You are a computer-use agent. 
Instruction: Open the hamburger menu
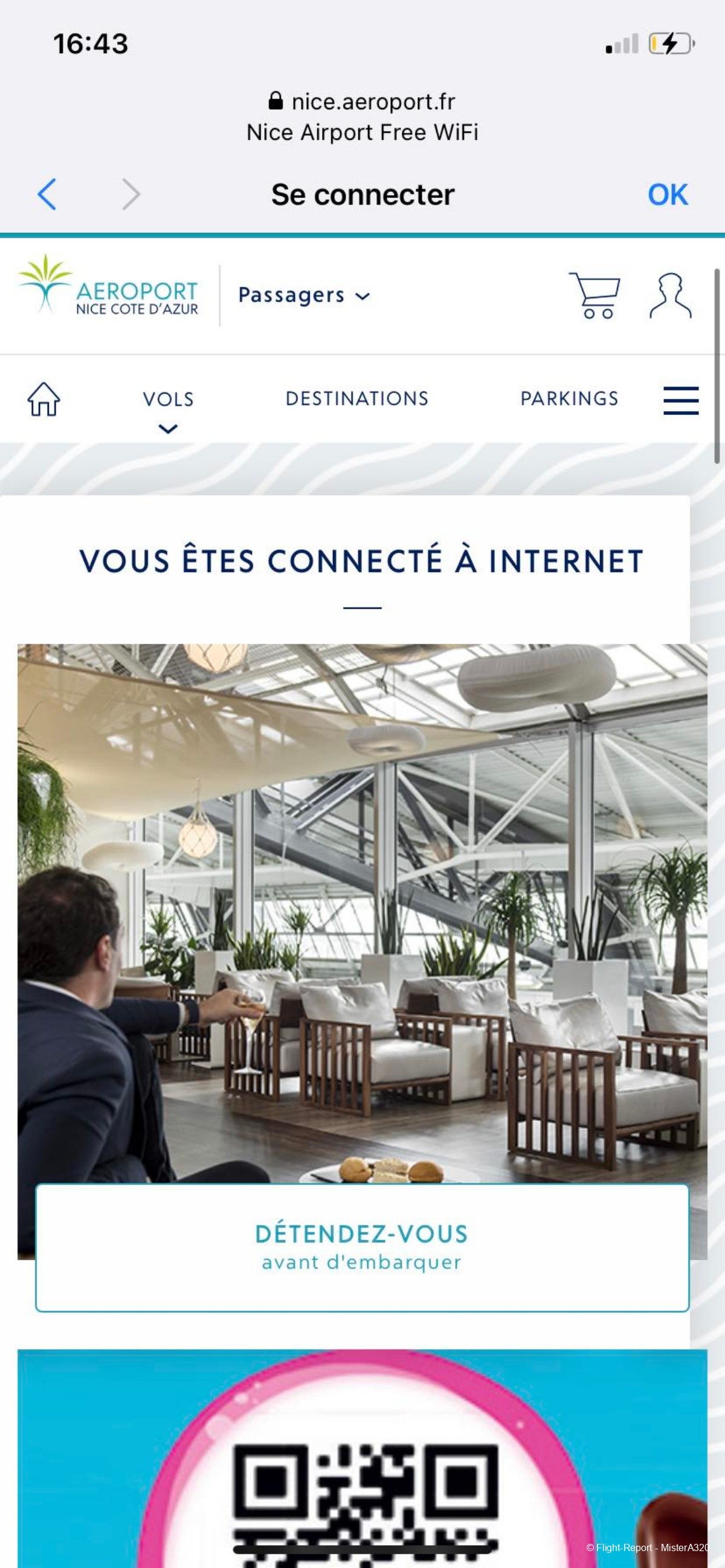pos(680,400)
